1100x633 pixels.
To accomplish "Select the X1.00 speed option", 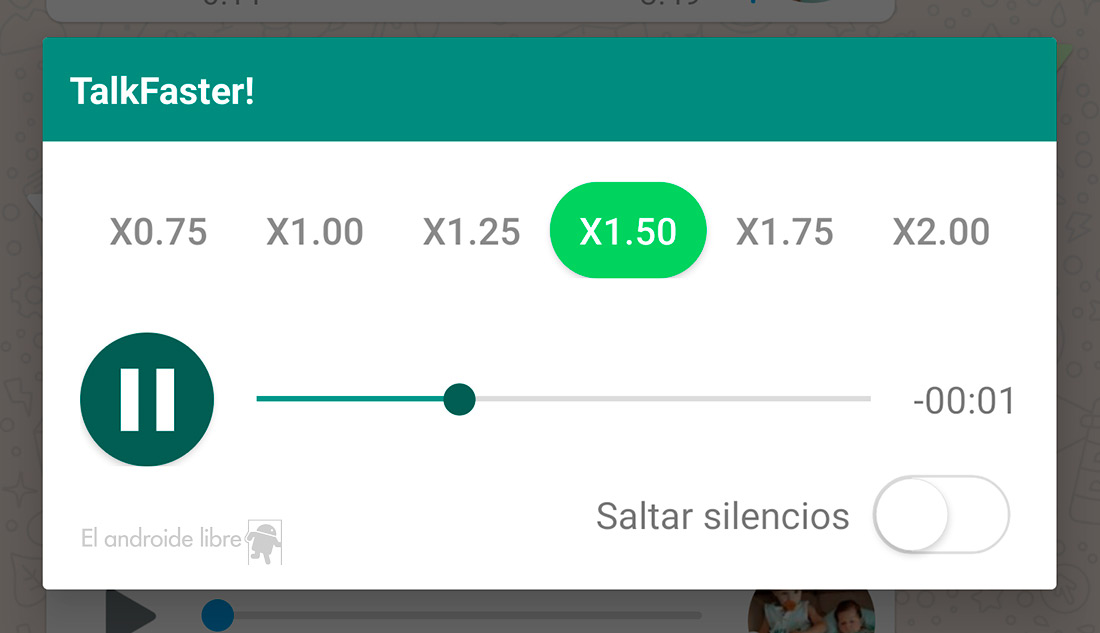I will 315,232.
